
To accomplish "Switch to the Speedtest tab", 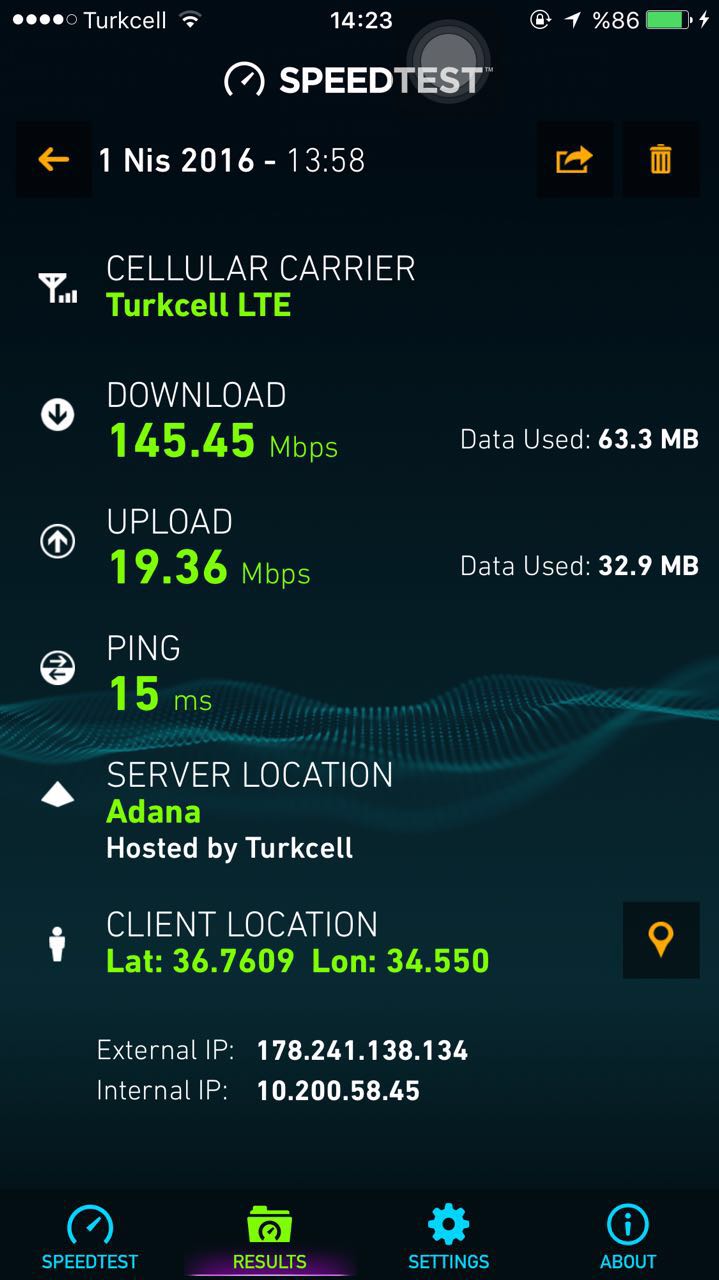I will 90,1236.
